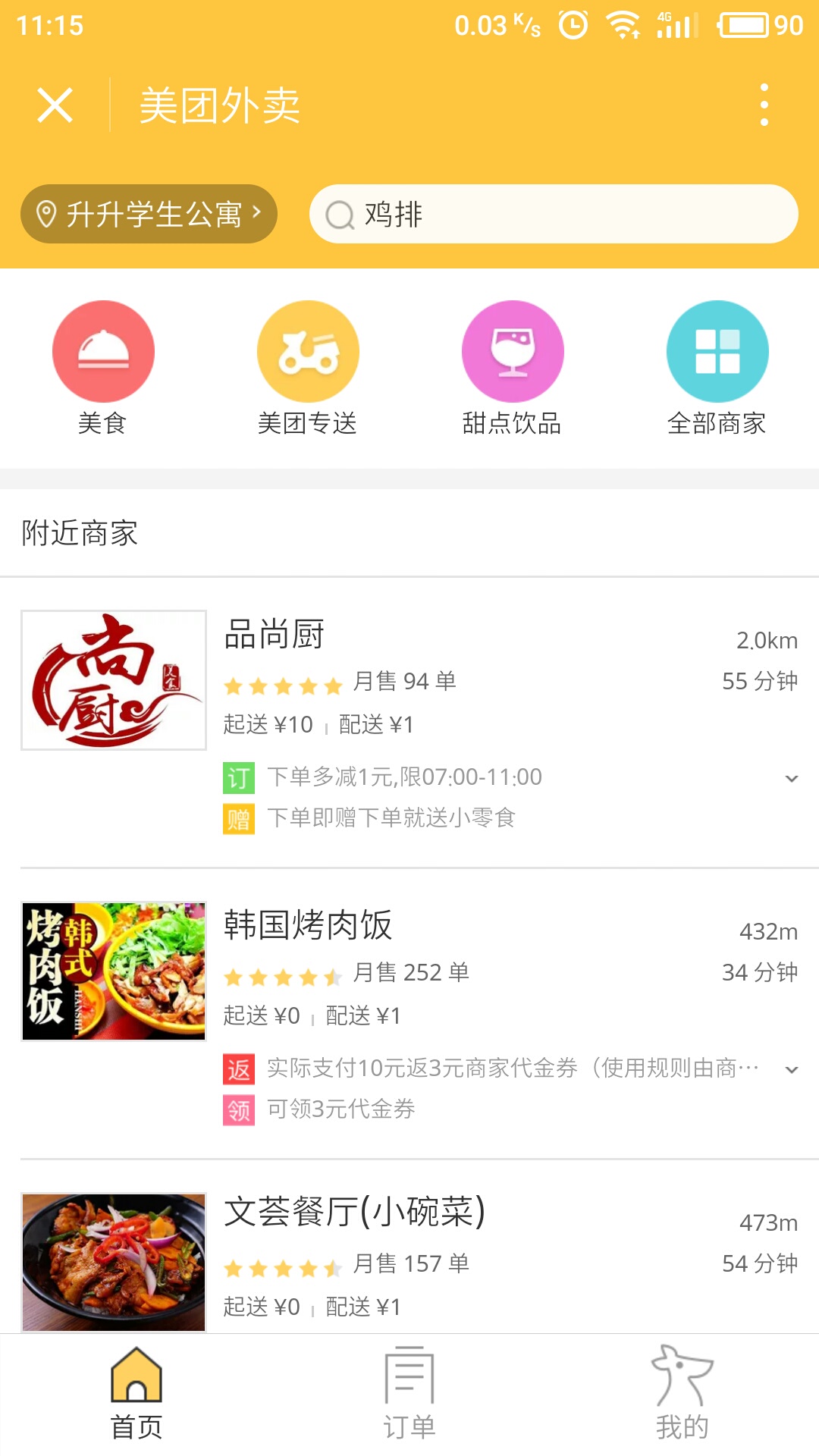Expand promotions for 韩国烤肉饭
The height and width of the screenshot is (1456, 819).
click(792, 1069)
